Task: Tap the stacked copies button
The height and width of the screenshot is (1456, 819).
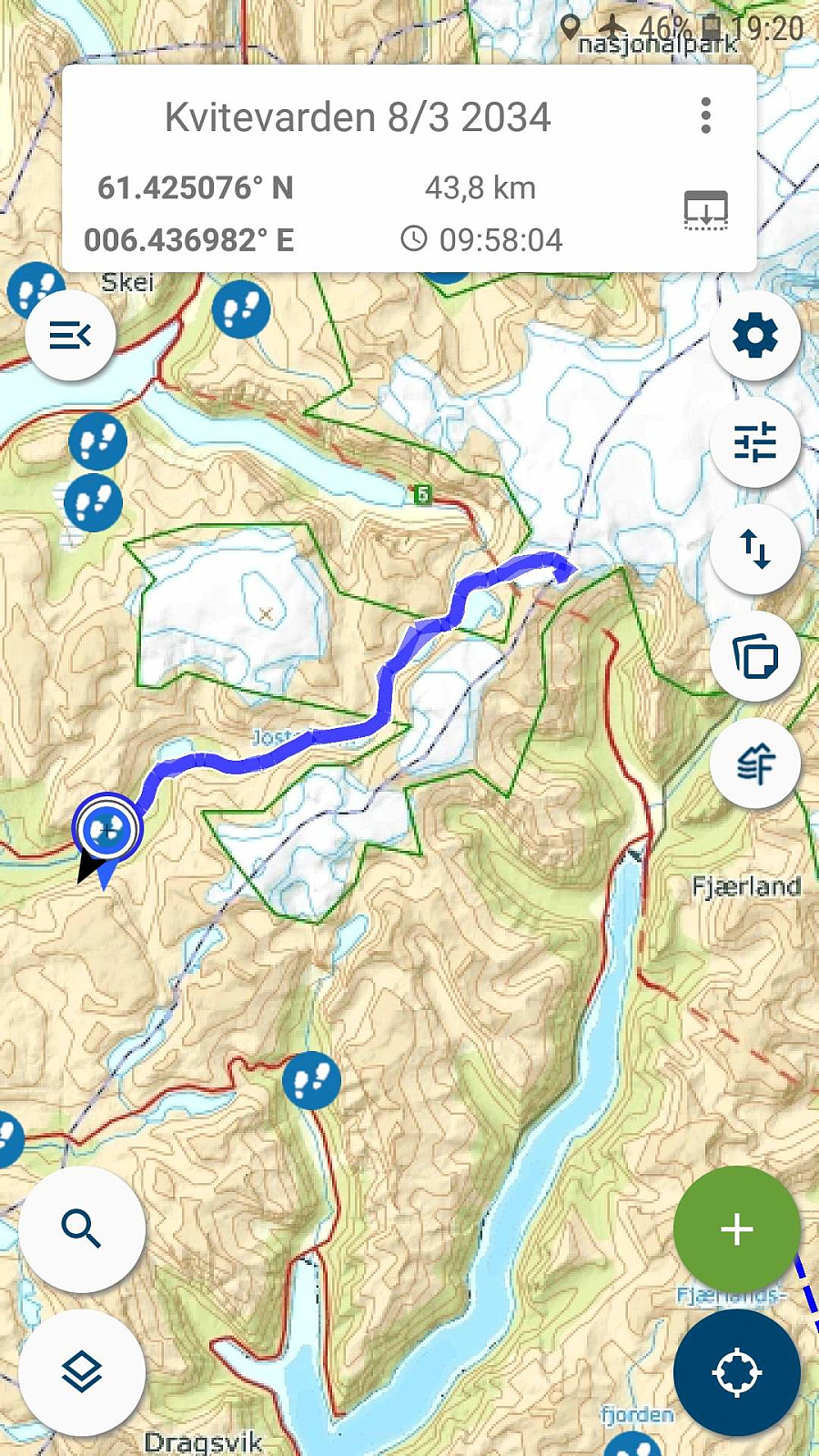Action: point(754,656)
